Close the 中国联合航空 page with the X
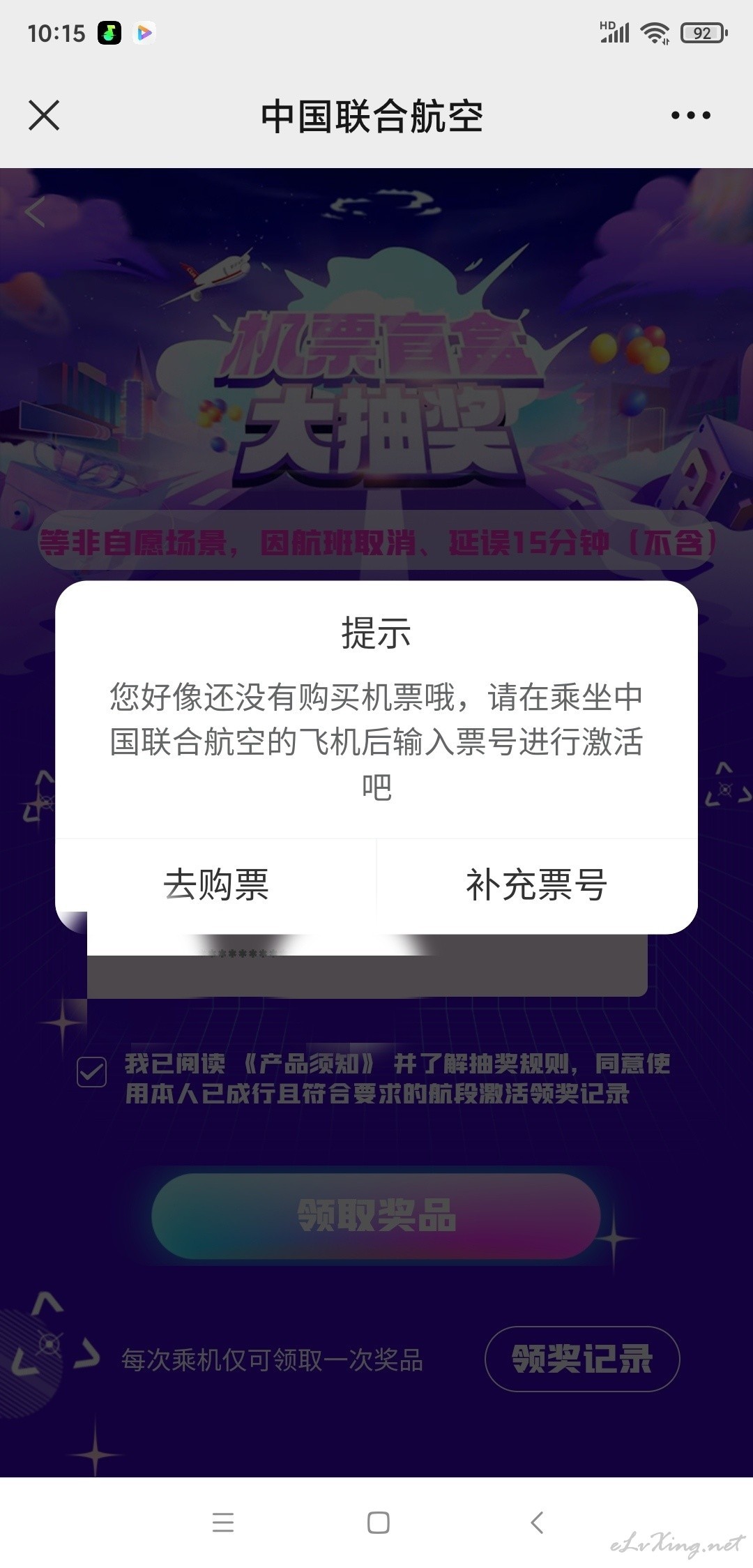This screenshot has height=1568, width=753. click(44, 115)
